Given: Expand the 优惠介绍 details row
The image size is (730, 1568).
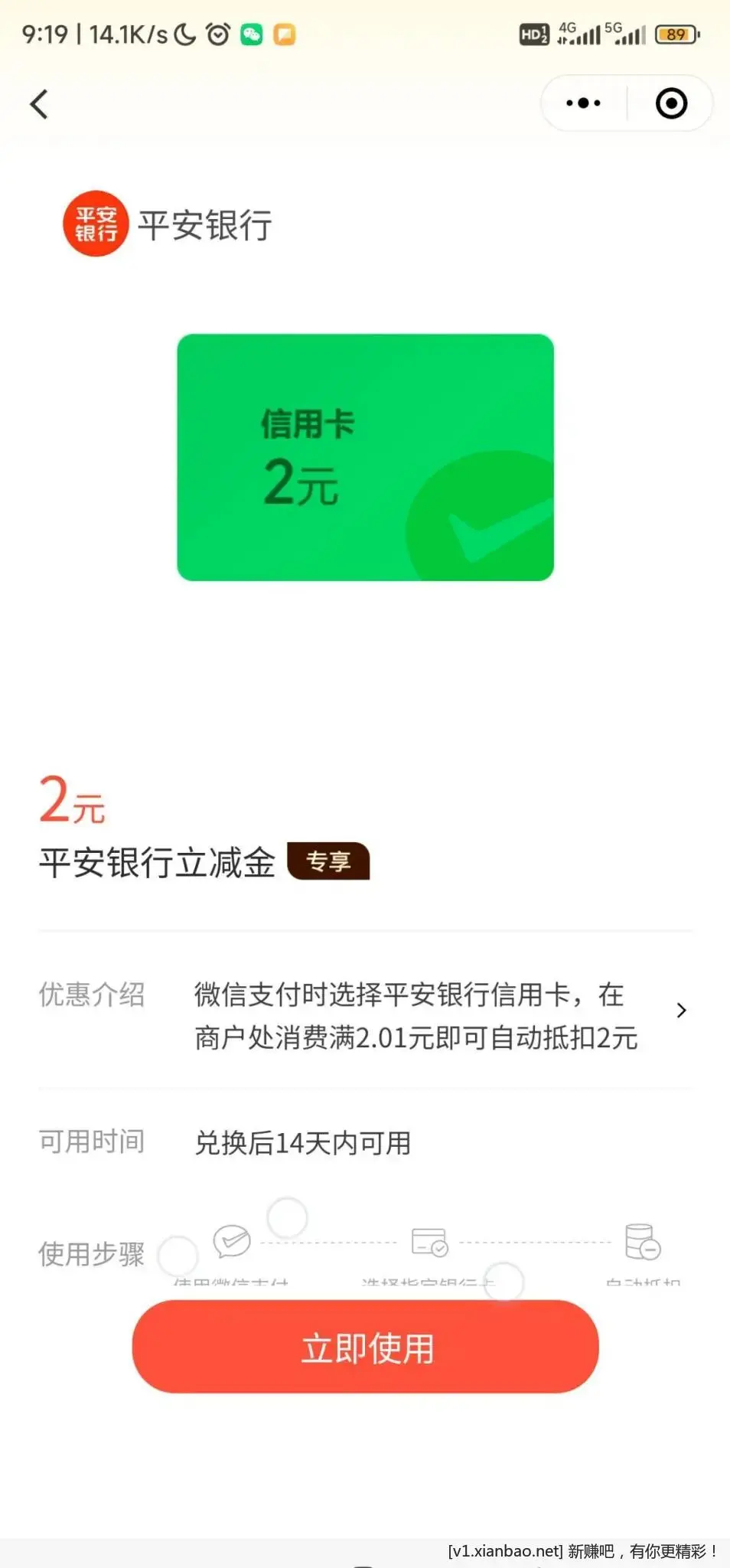Looking at the screenshot, I should point(680,1011).
